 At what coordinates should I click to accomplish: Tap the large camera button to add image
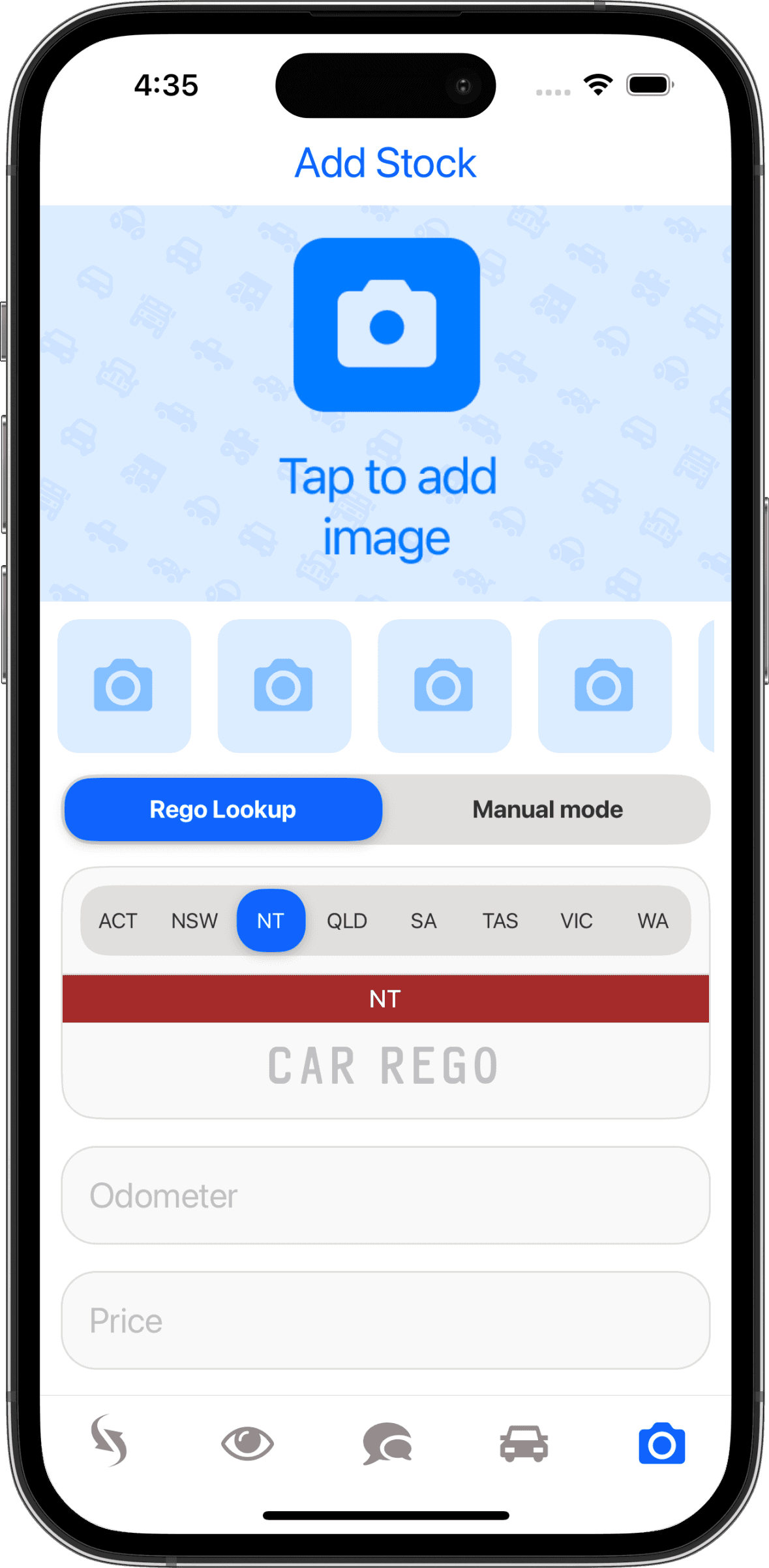(386, 324)
